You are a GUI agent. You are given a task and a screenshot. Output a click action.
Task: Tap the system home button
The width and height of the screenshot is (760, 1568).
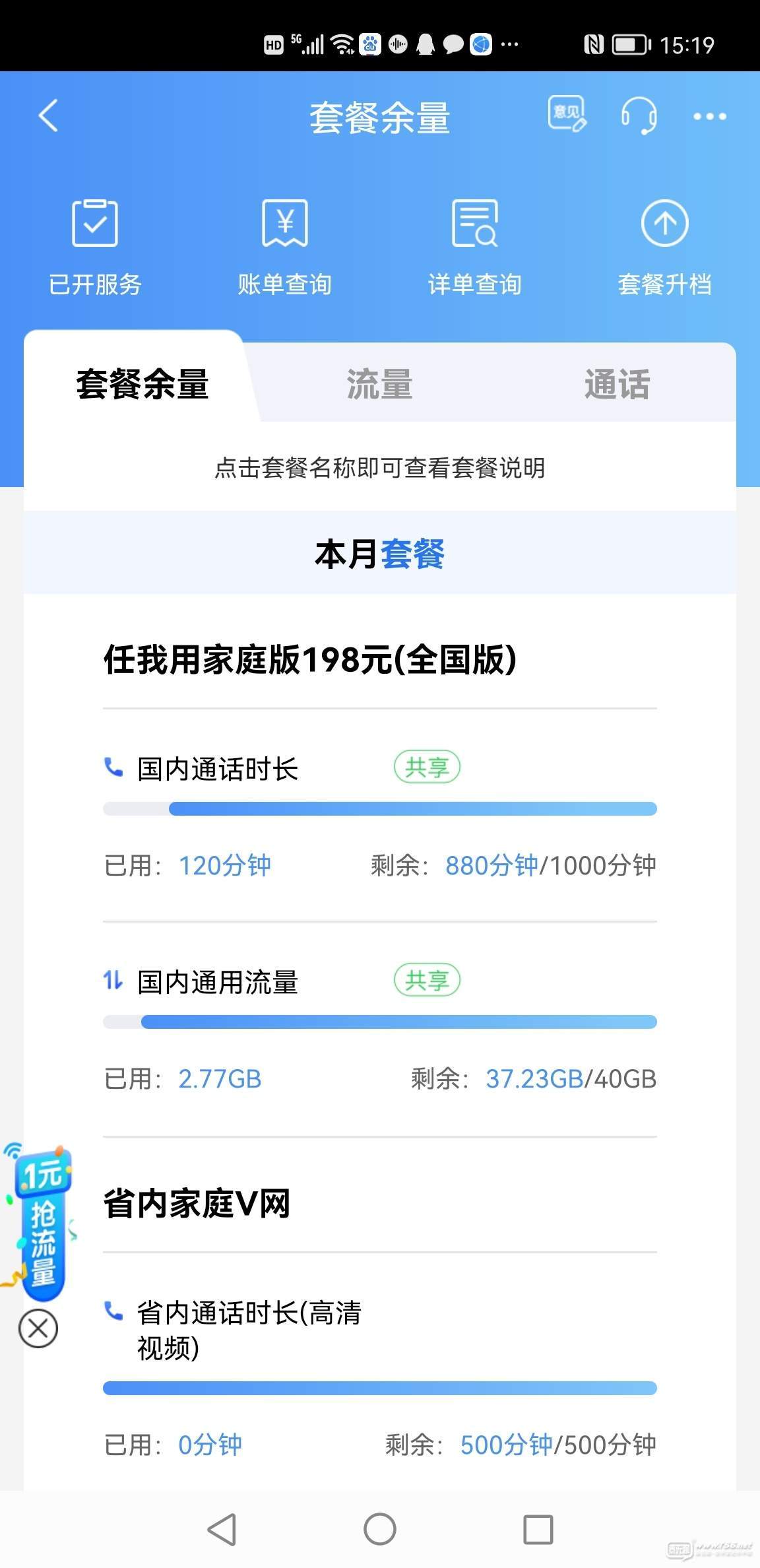click(x=380, y=1528)
